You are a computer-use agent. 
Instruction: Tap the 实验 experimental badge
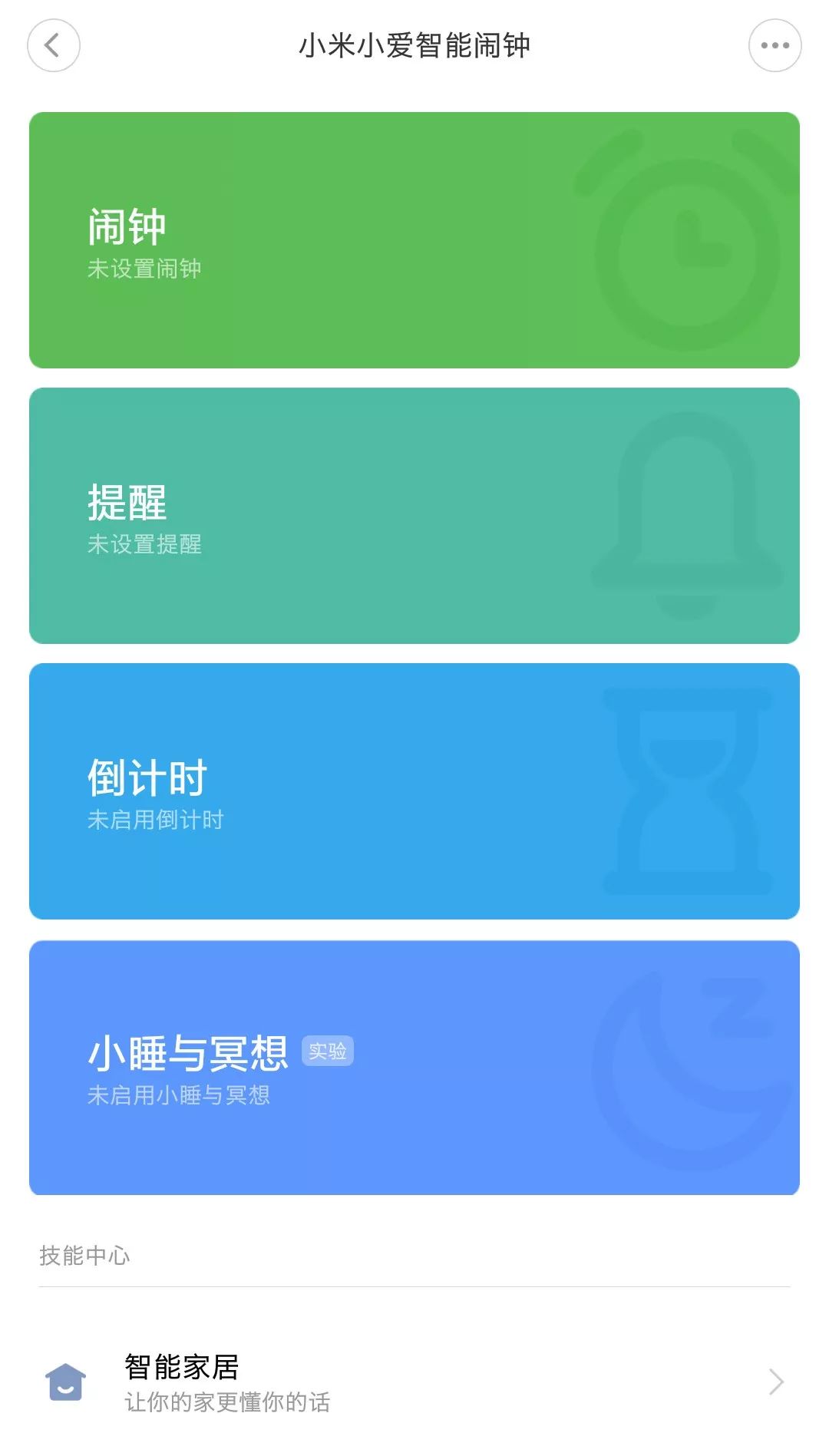tap(330, 1052)
